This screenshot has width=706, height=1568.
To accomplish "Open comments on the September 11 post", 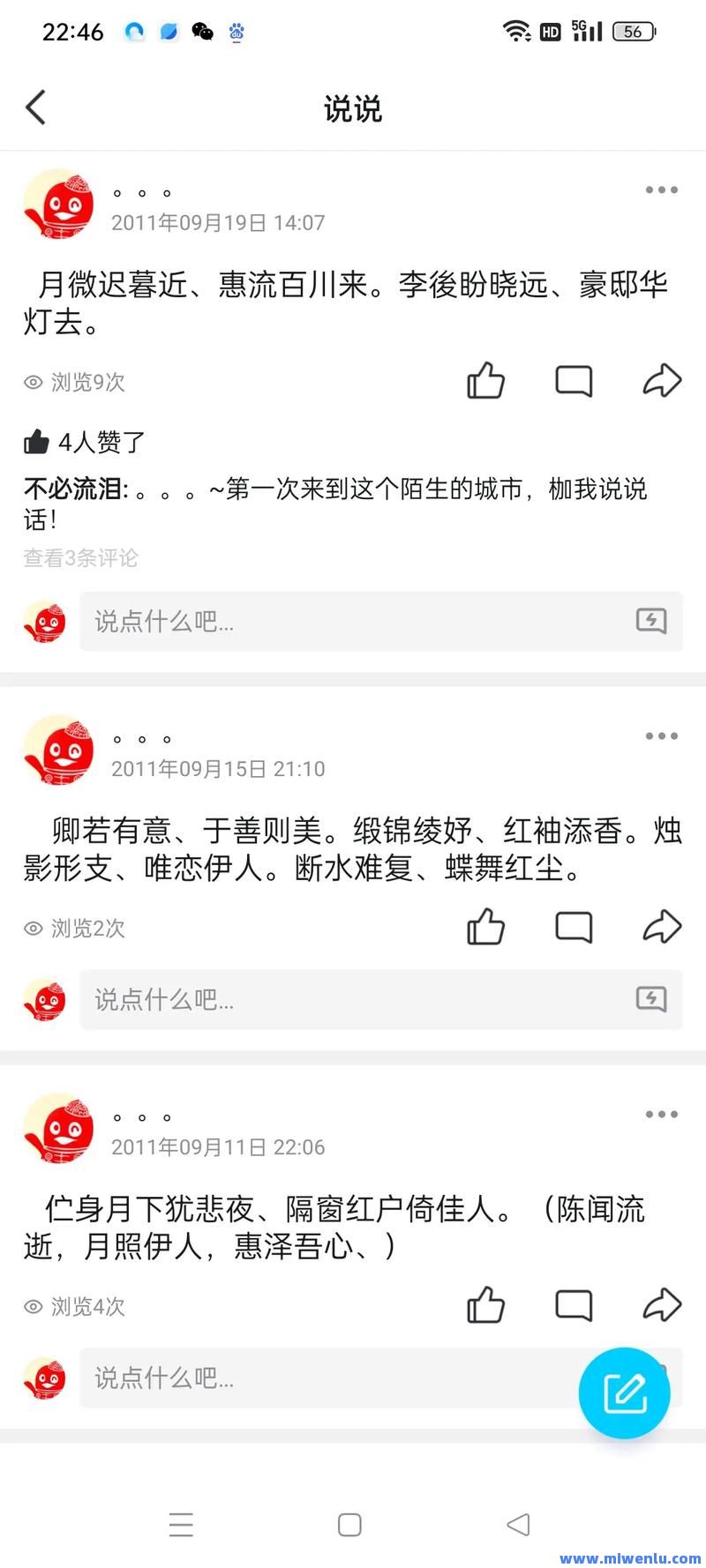I will click(574, 1305).
